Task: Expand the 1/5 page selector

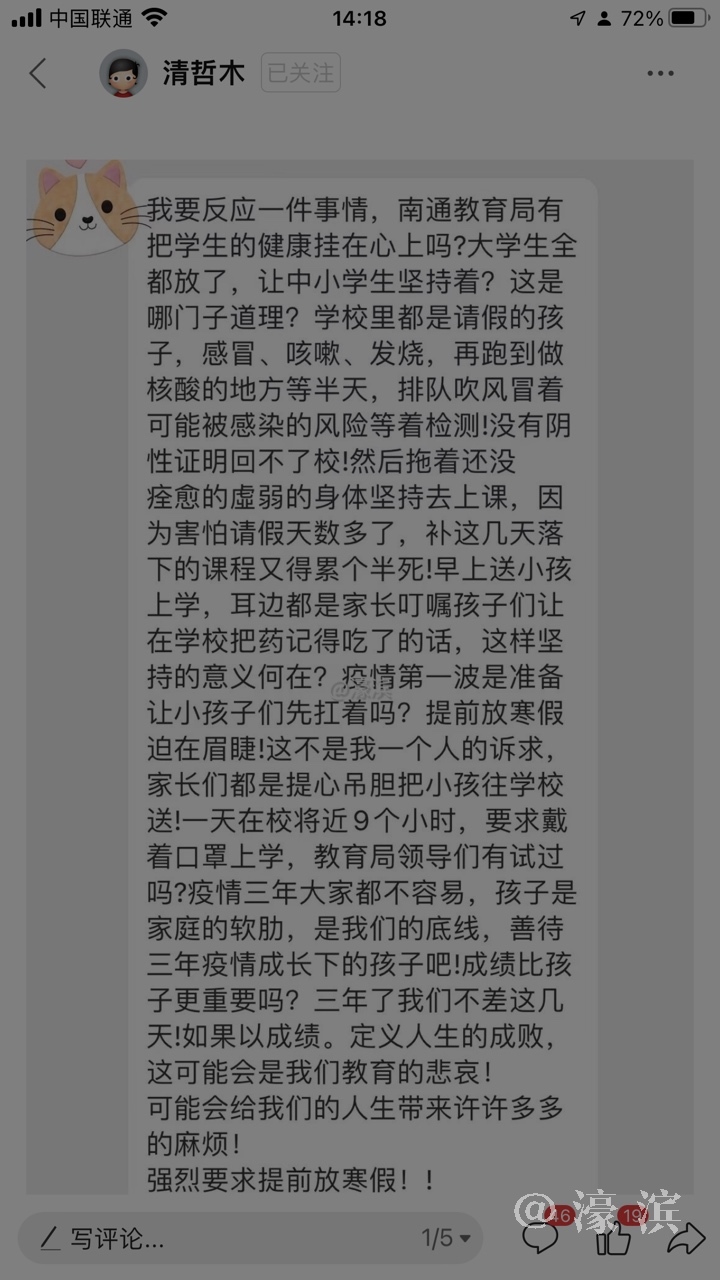Action: pyautogui.click(x=445, y=1239)
